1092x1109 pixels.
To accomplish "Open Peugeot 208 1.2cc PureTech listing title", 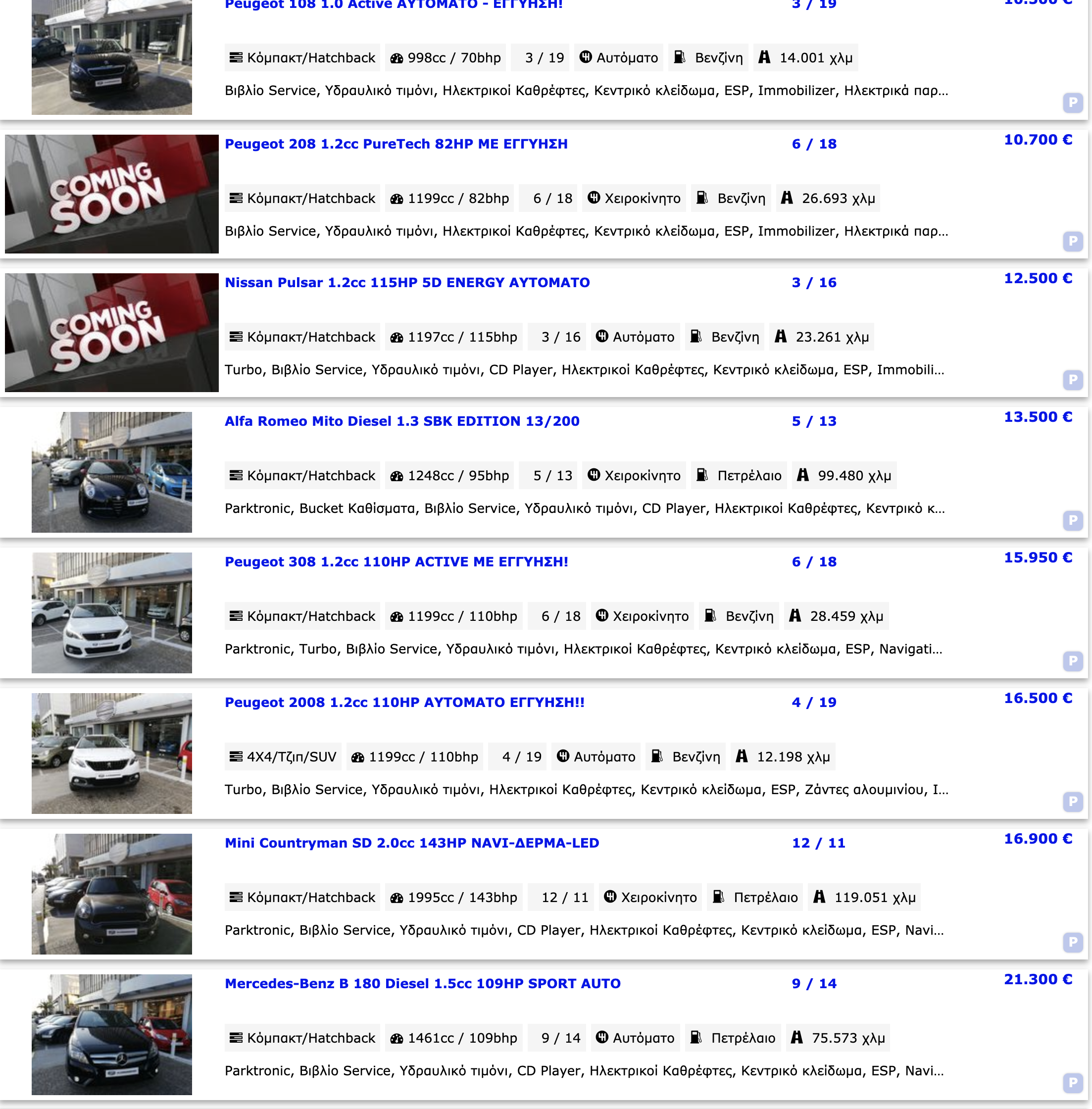I will pyautogui.click(x=396, y=144).
